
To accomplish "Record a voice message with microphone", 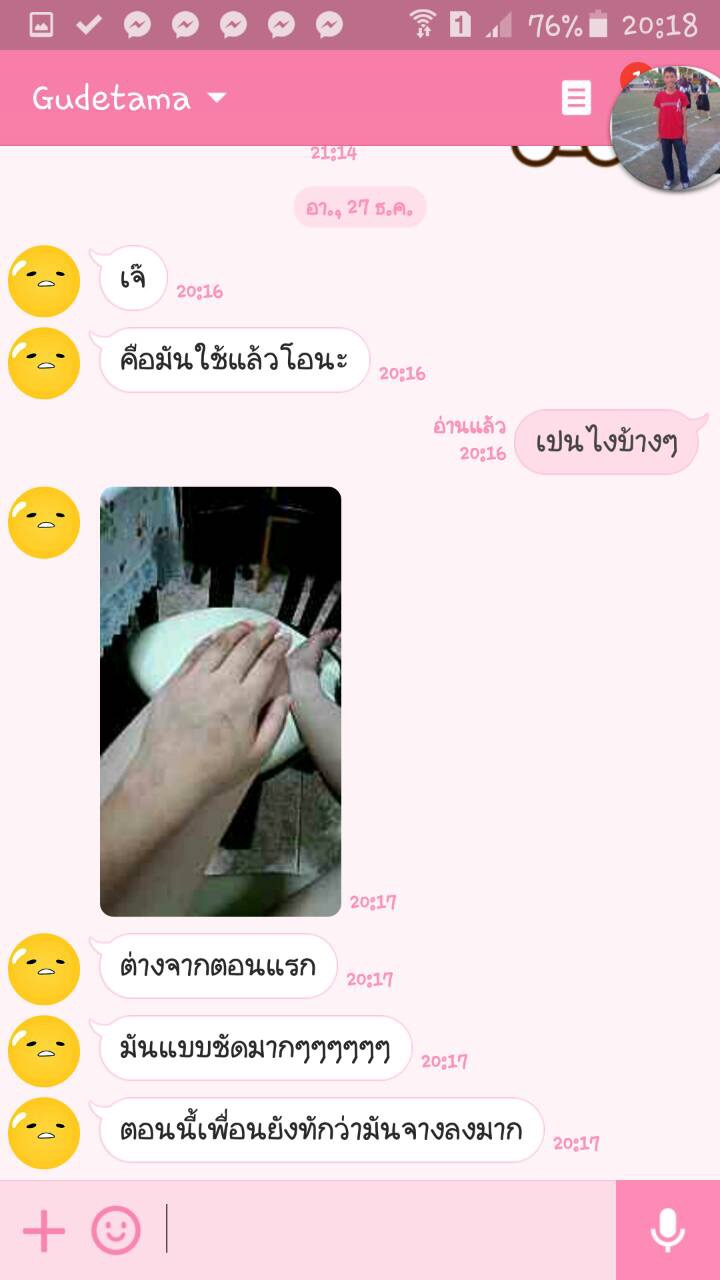I will [668, 1230].
